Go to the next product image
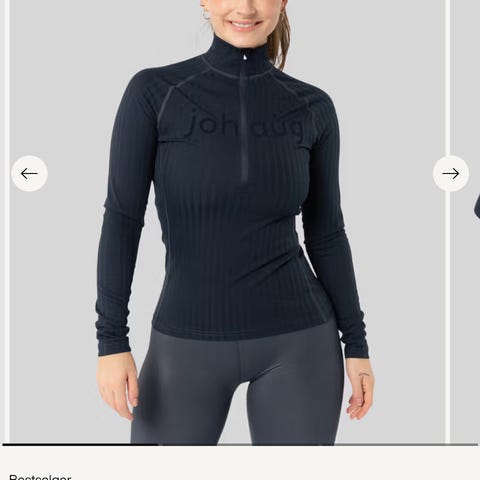480x480 pixels. (451, 173)
